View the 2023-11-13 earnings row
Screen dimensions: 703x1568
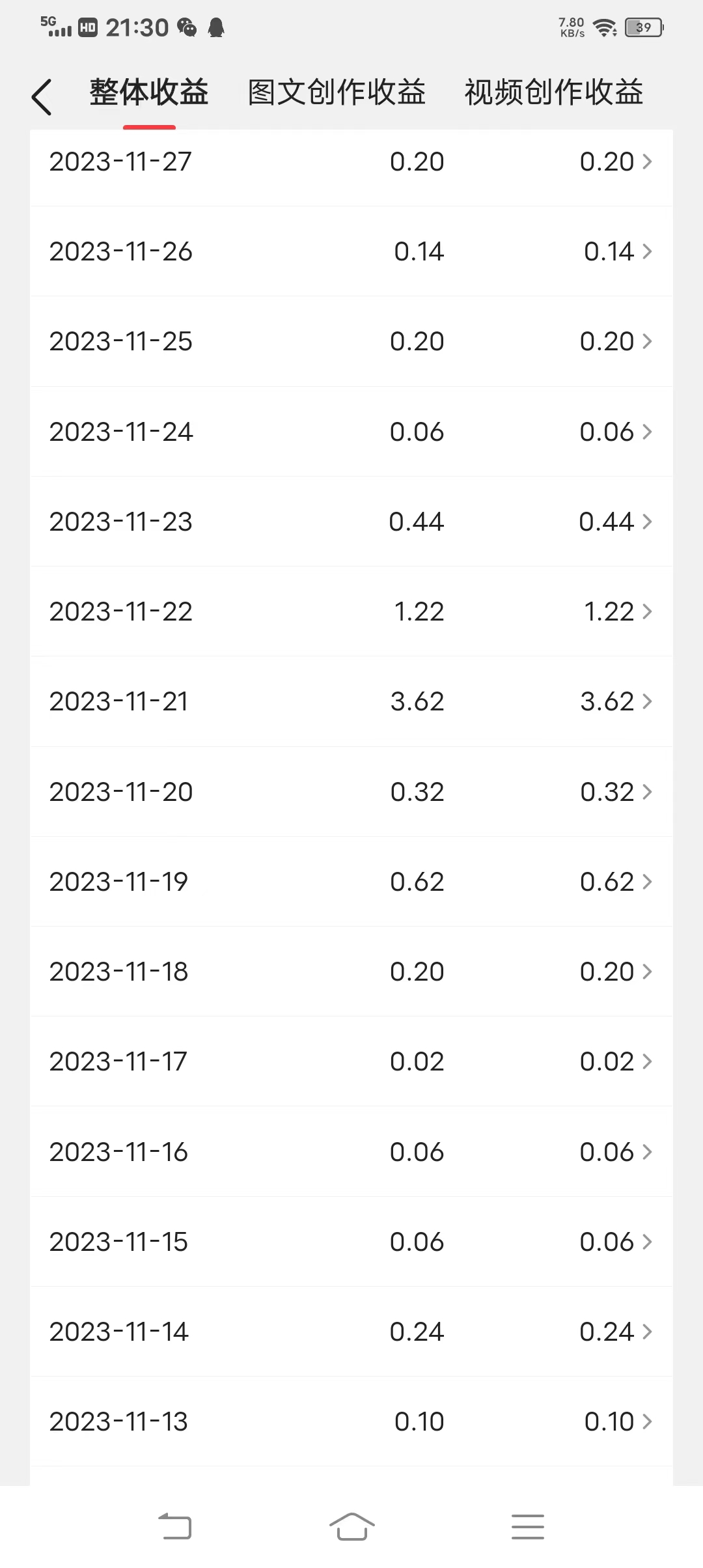pos(351,1421)
